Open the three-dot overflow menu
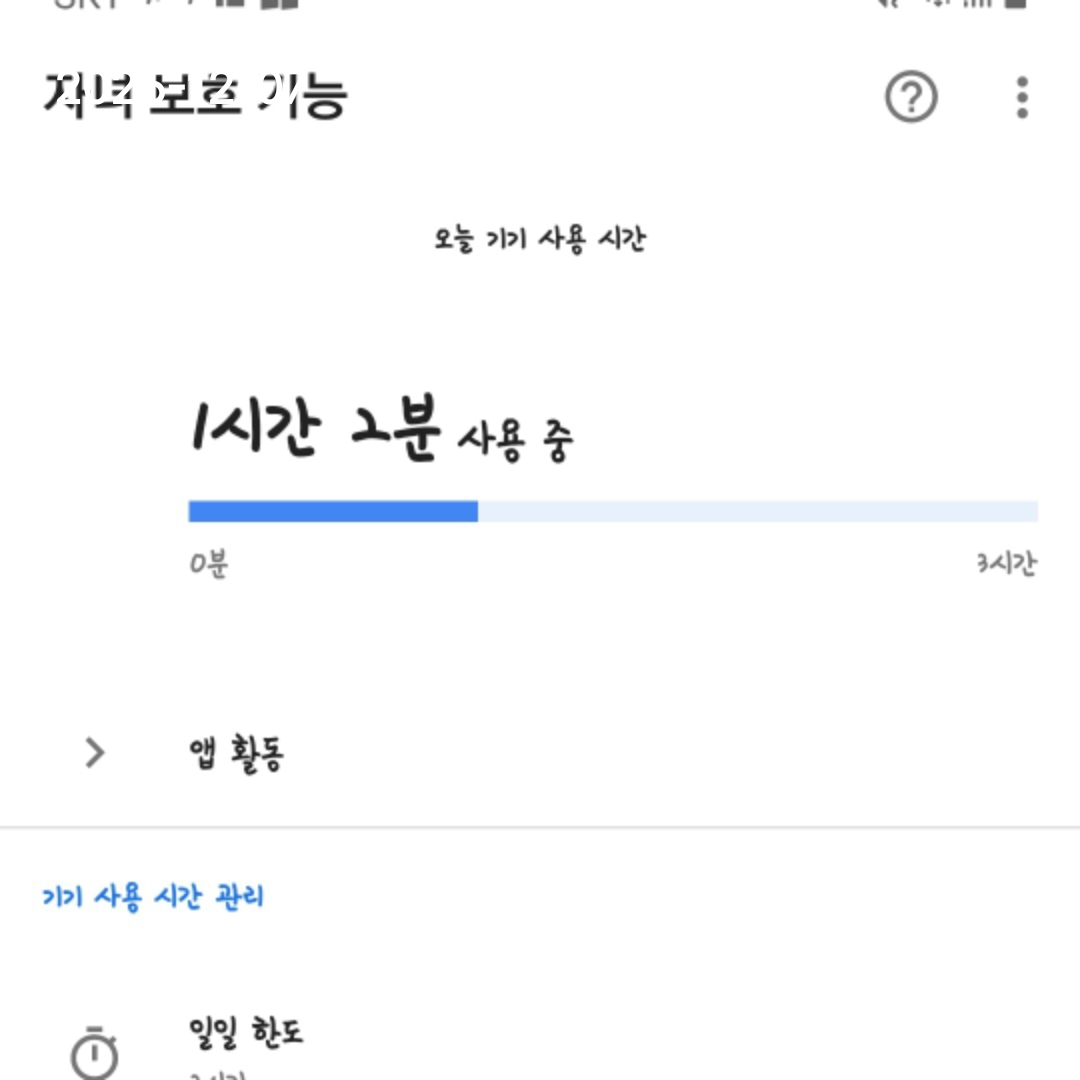Image resolution: width=1080 pixels, height=1080 pixels. point(1021,98)
